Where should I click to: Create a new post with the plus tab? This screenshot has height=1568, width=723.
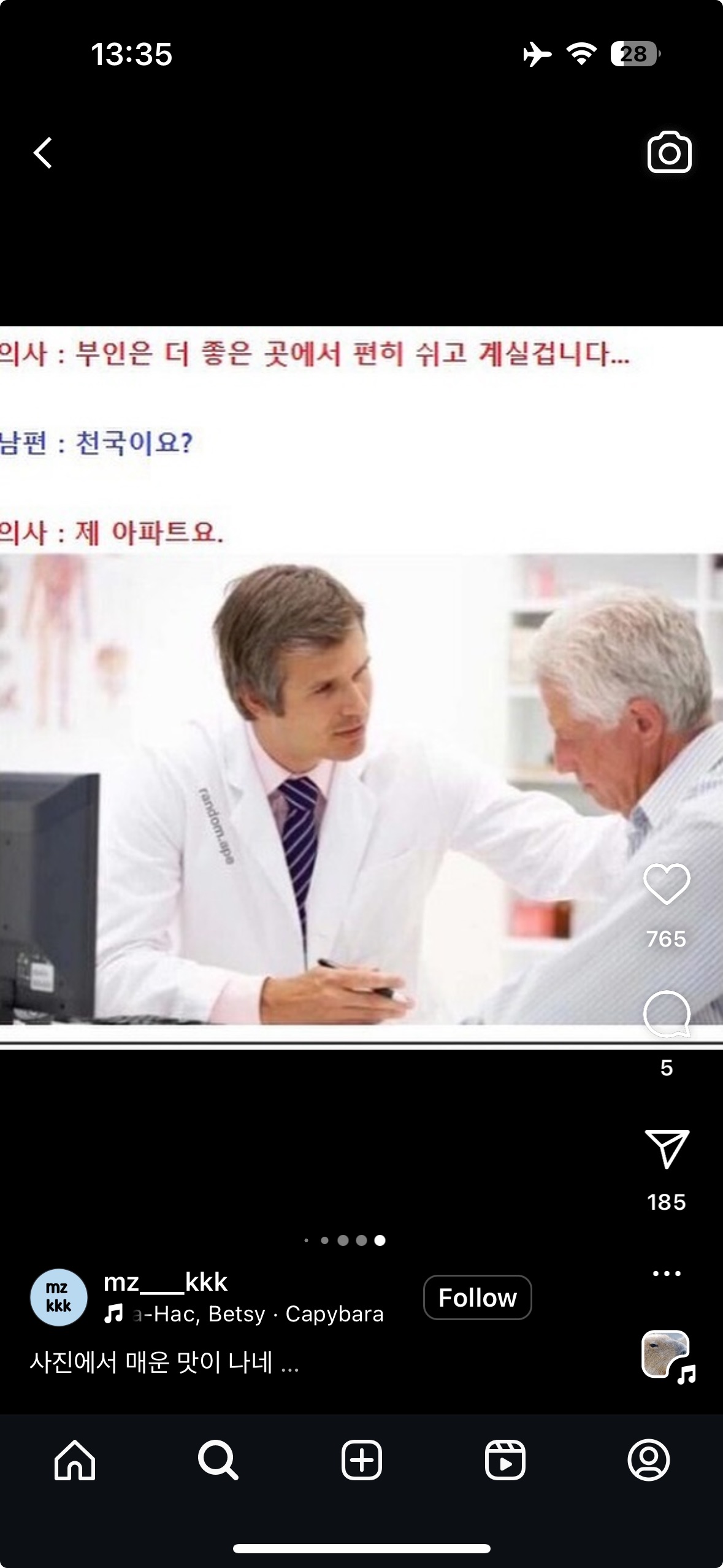(x=362, y=1461)
